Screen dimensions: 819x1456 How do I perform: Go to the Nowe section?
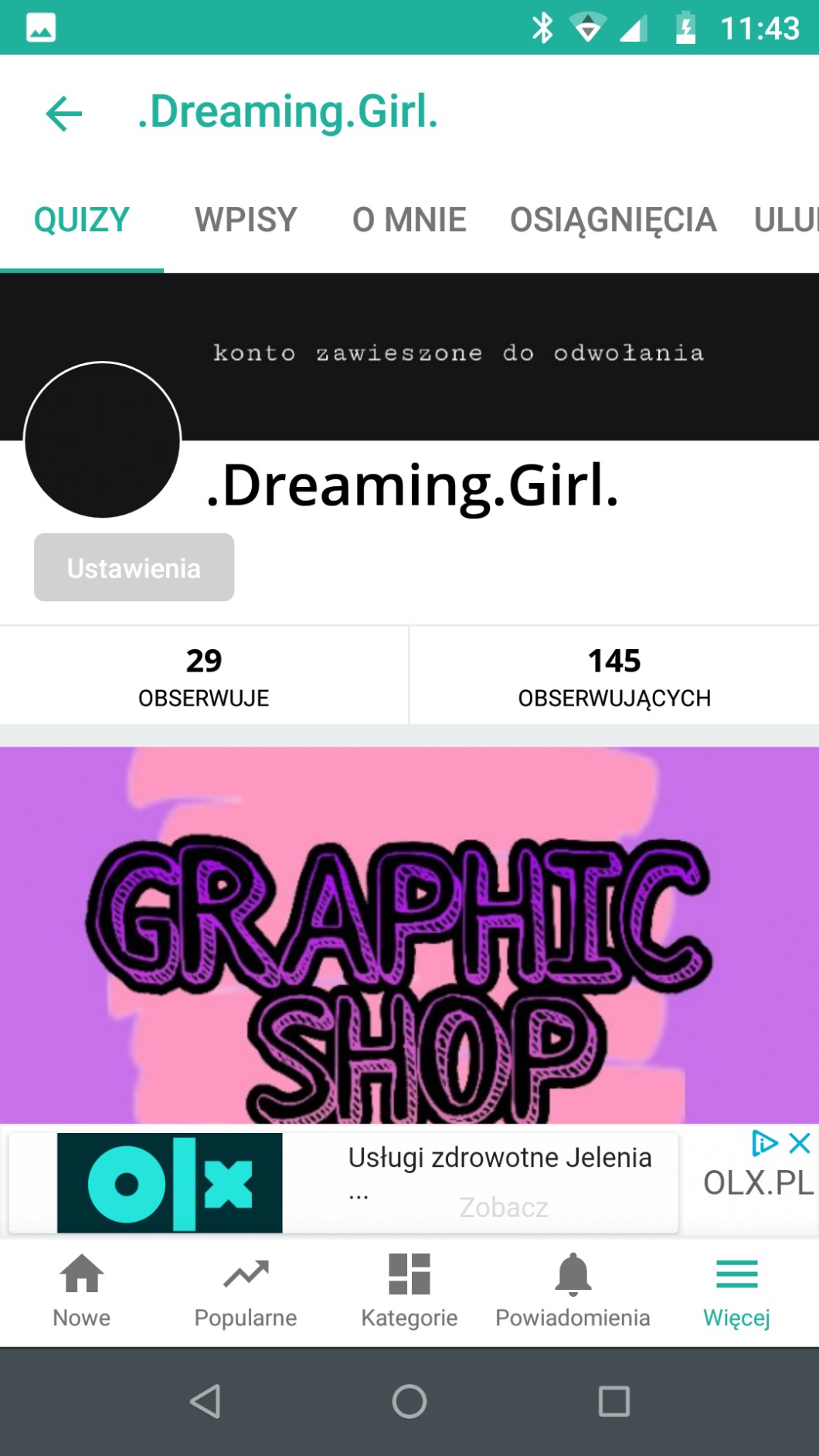click(x=82, y=1291)
